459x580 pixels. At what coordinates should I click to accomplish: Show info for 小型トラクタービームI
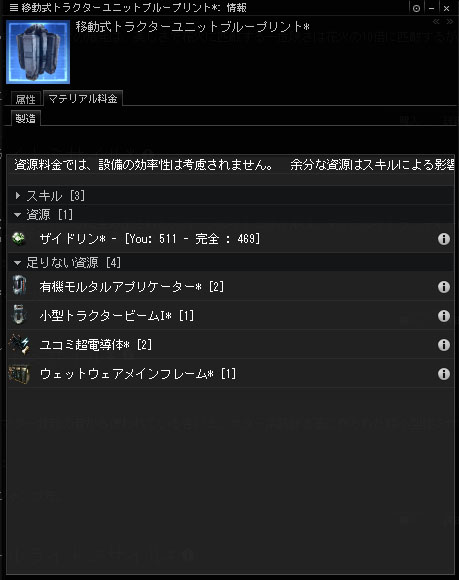(x=443, y=316)
